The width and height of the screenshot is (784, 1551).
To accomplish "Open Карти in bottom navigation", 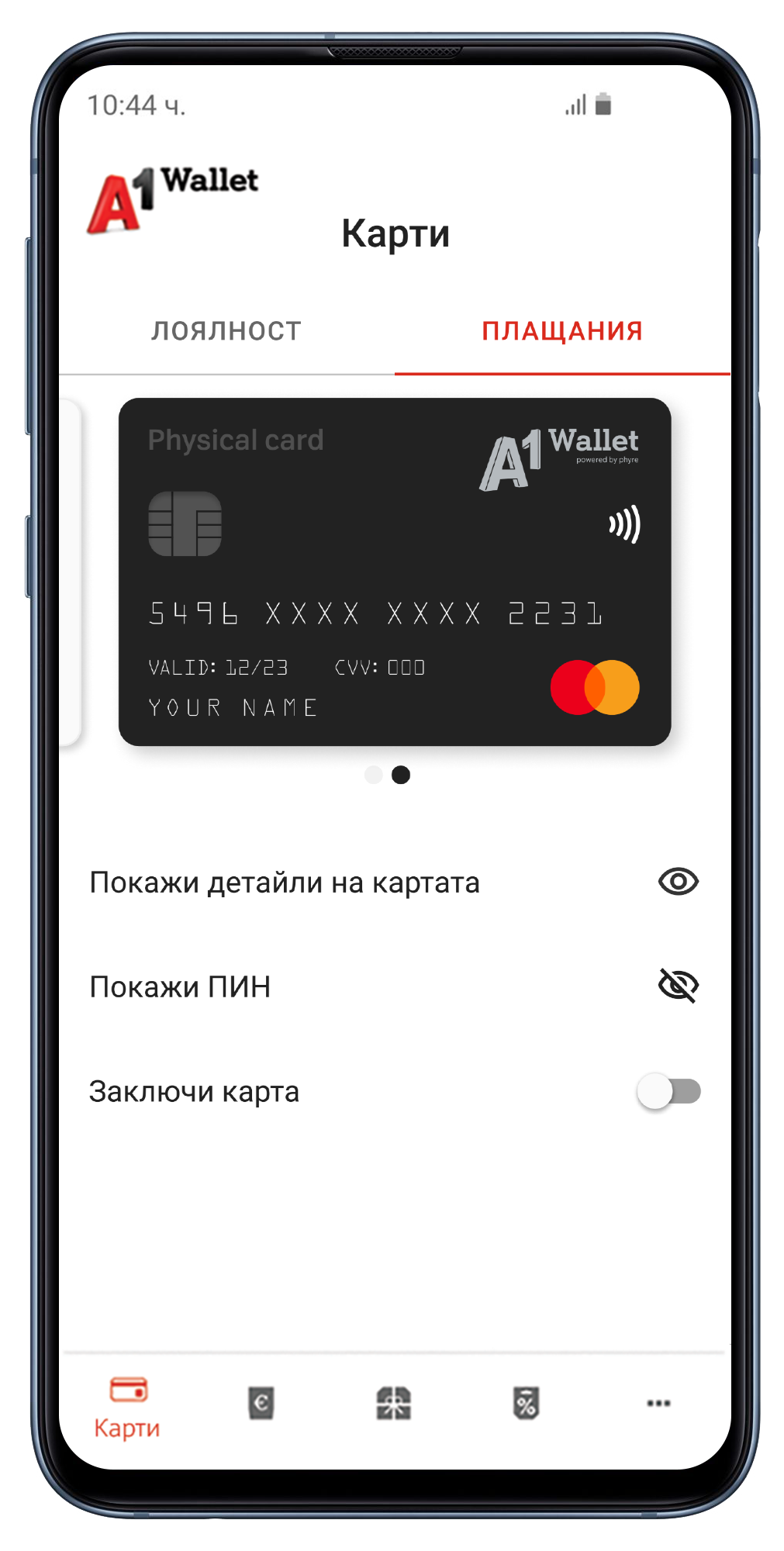I will (x=127, y=1406).
